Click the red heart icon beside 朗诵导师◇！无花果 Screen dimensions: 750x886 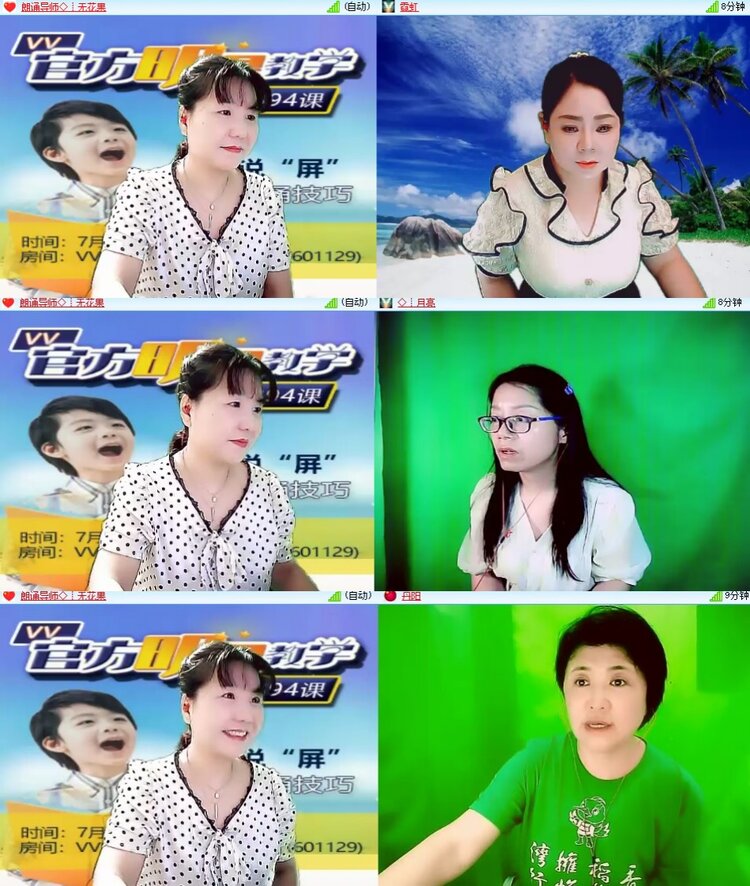[12, 8]
